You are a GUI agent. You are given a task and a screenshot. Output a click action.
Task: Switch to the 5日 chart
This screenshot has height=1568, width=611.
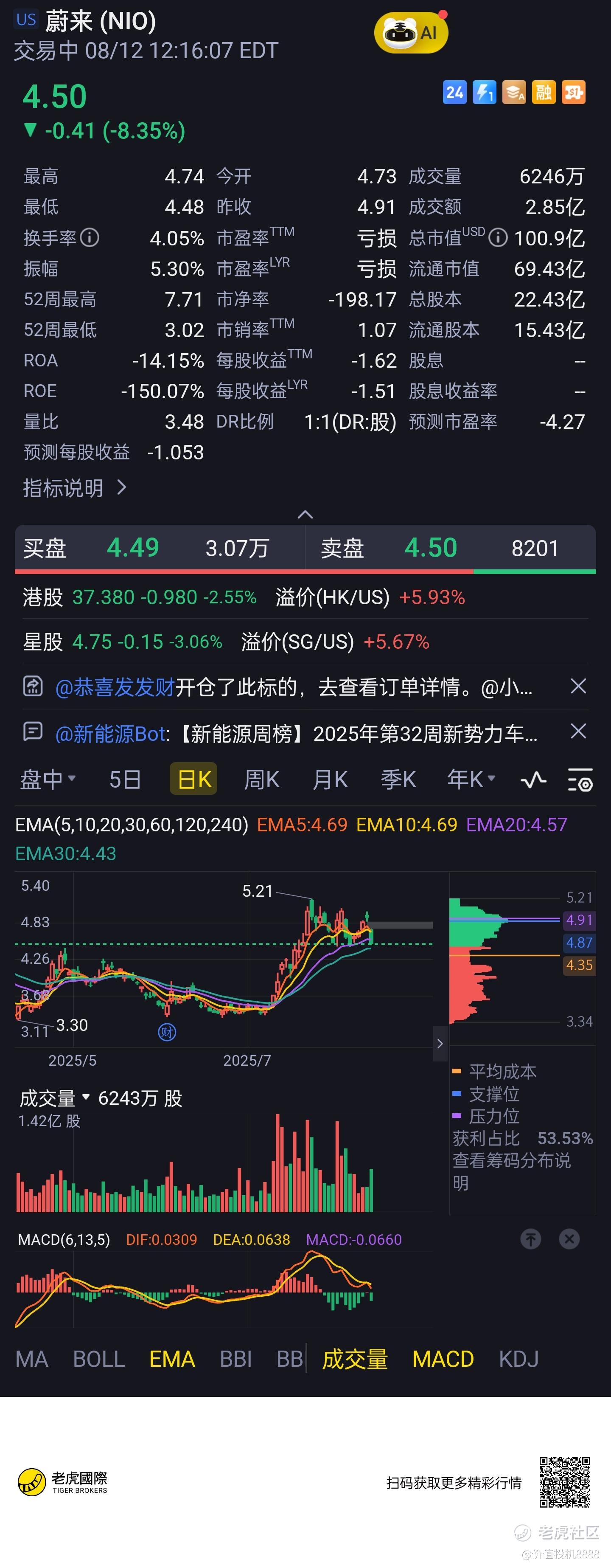coord(125,779)
